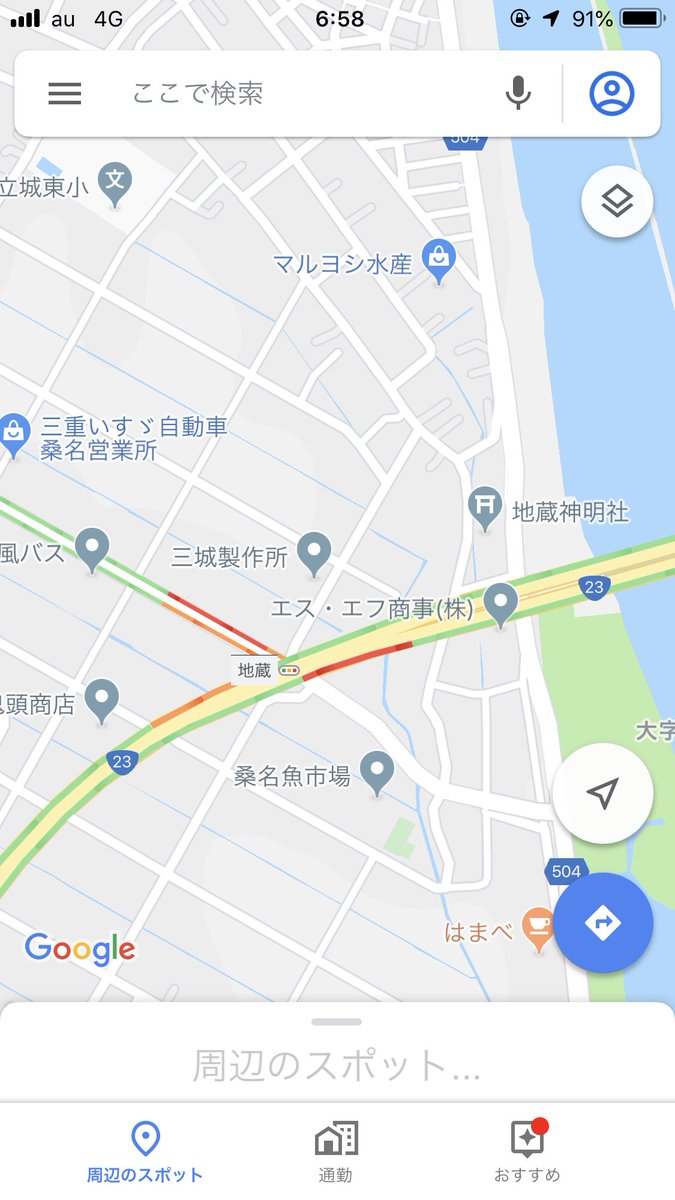Tap the 三重いすゞ自動車 桑名営業所 pin

(x=12, y=436)
